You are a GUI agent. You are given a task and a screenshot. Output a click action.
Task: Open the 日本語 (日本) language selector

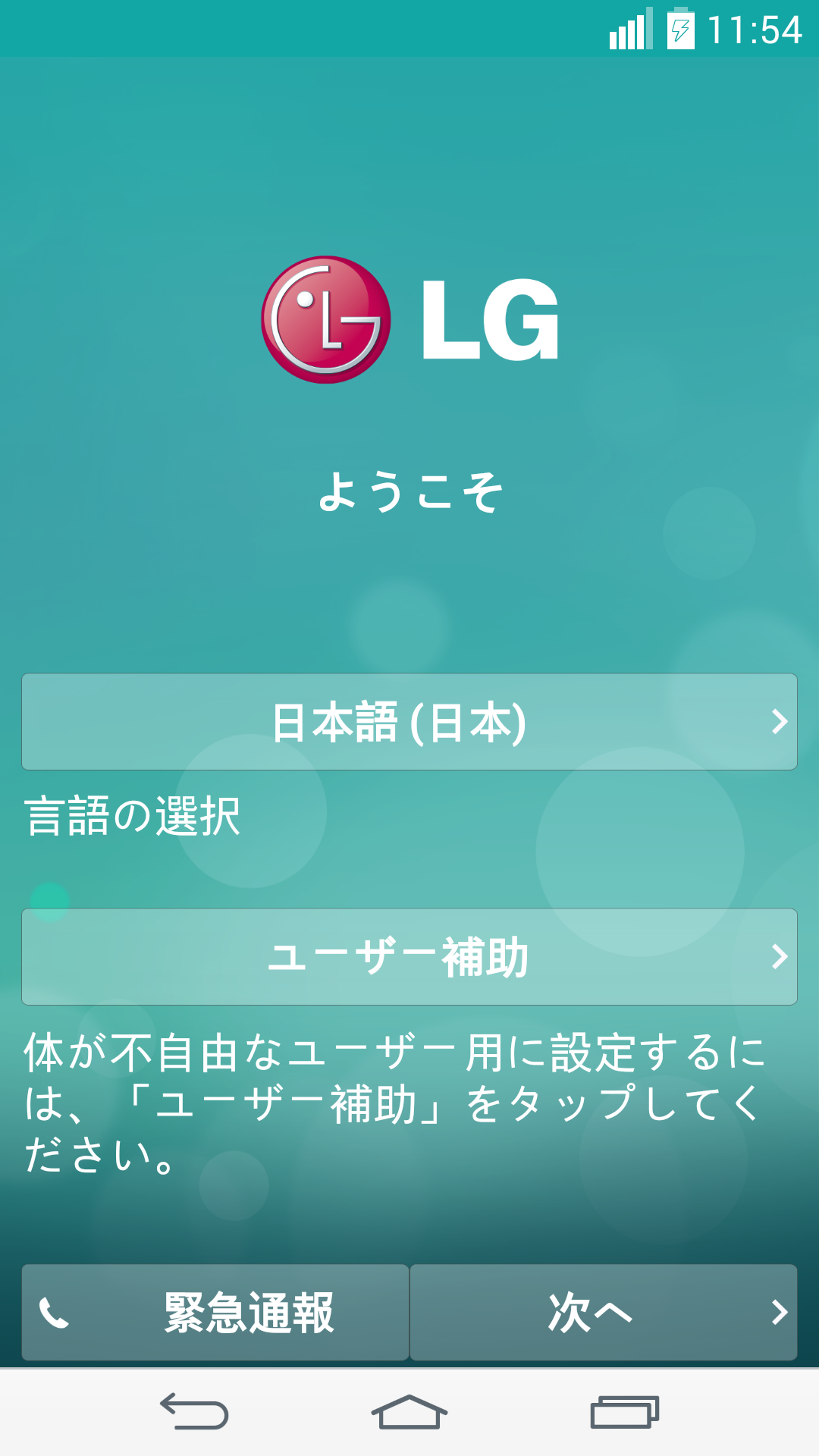[x=409, y=722]
